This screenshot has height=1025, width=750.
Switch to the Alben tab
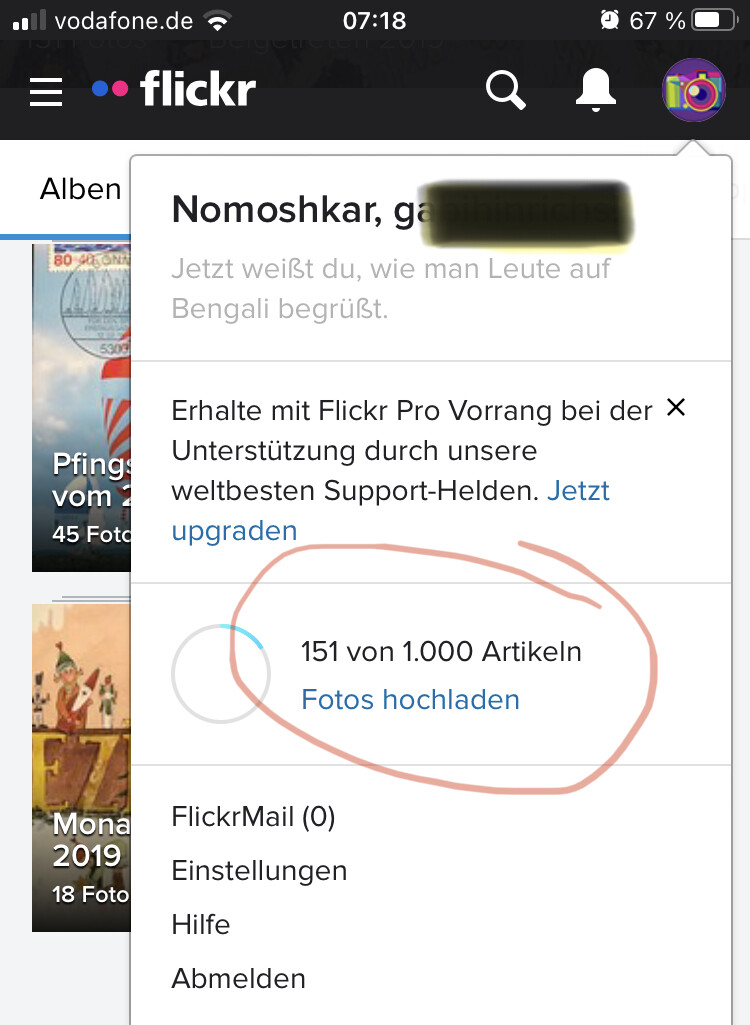click(80, 189)
